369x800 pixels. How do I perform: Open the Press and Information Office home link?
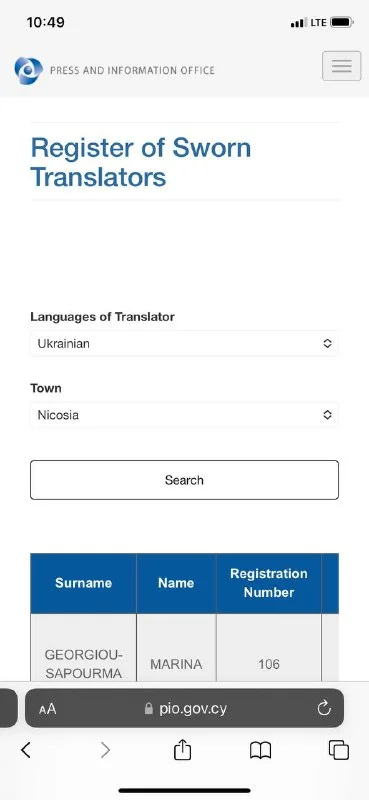114,70
